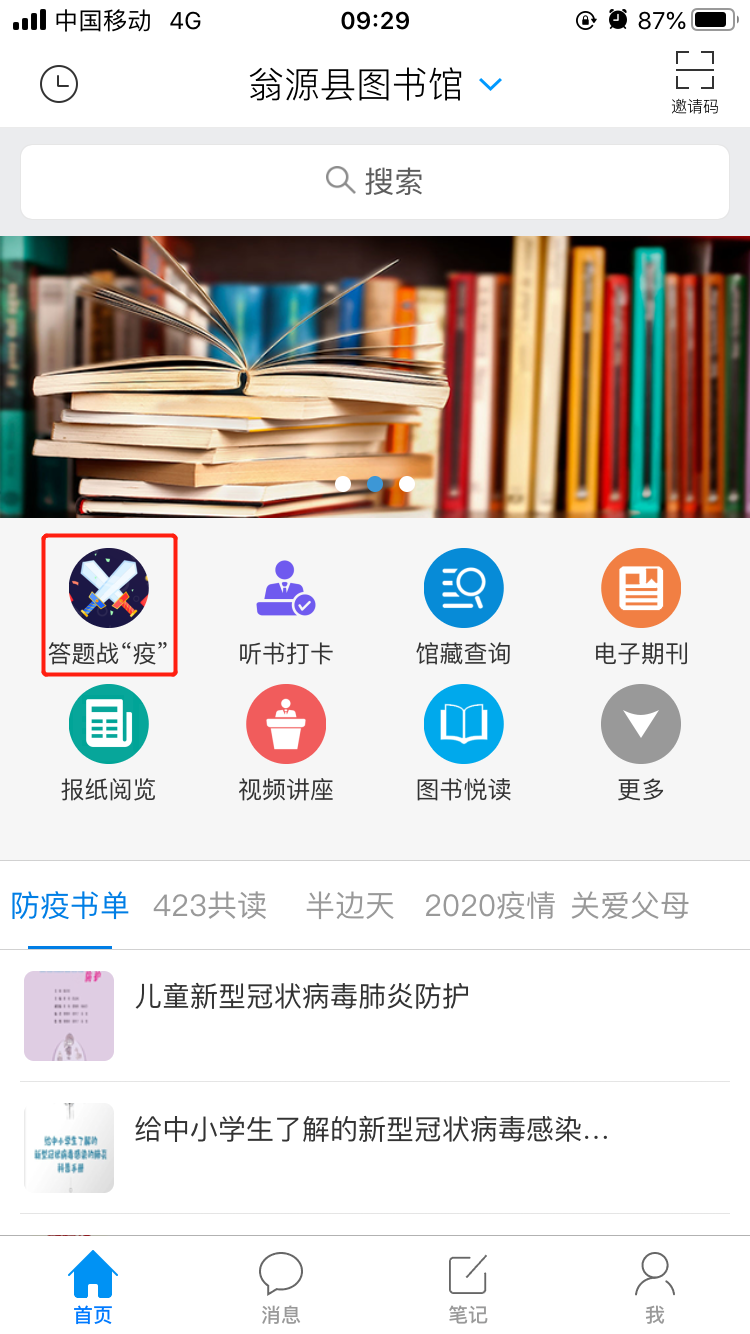750x1334 pixels.
Task: Open 电子期刊 e-journals
Action: pos(641,606)
